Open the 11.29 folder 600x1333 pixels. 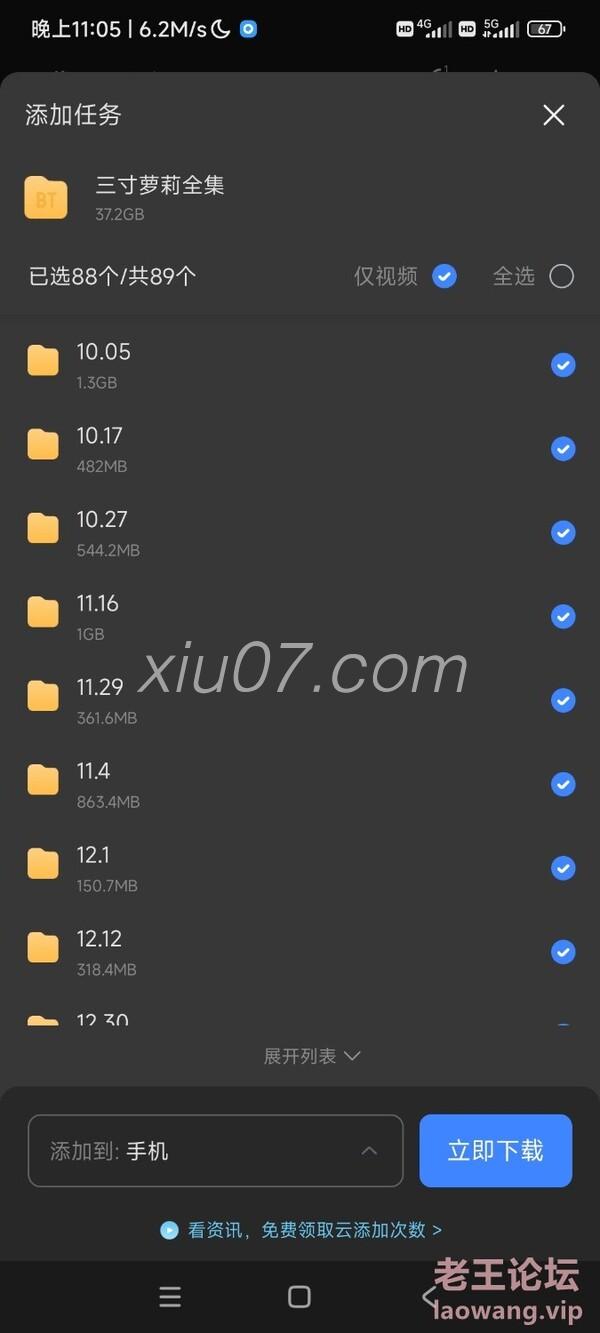click(300, 700)
